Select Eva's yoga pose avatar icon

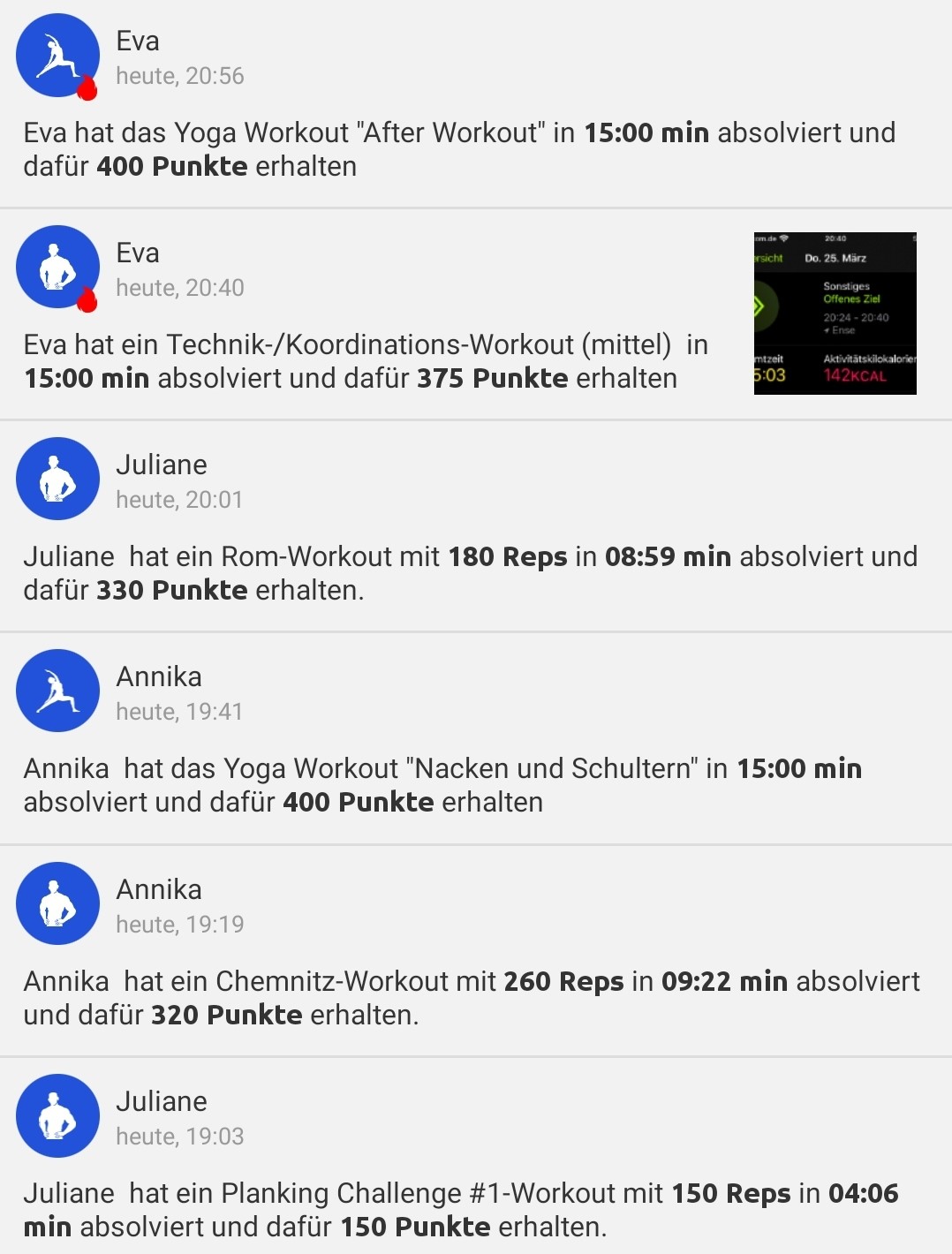(x=57, y=55)
